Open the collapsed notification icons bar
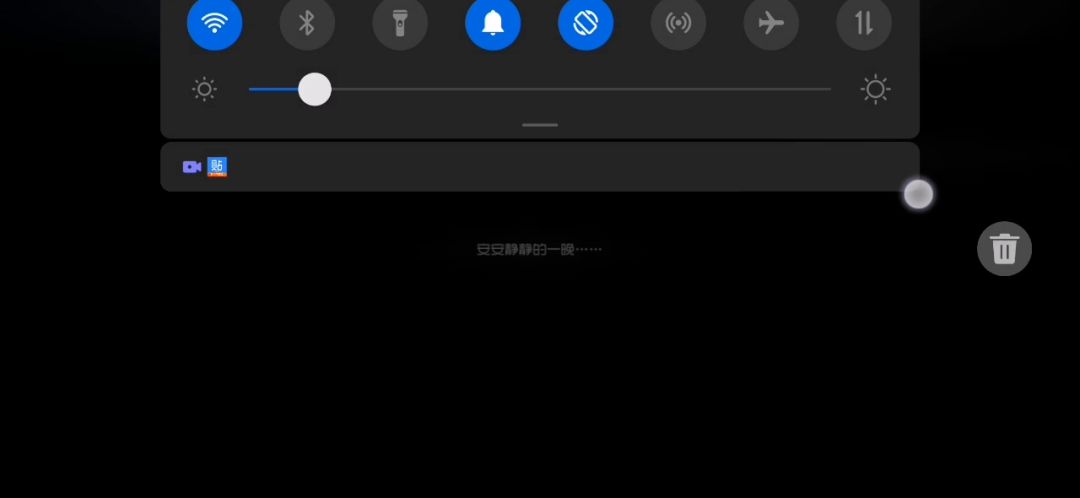 [x=540, y=167]
